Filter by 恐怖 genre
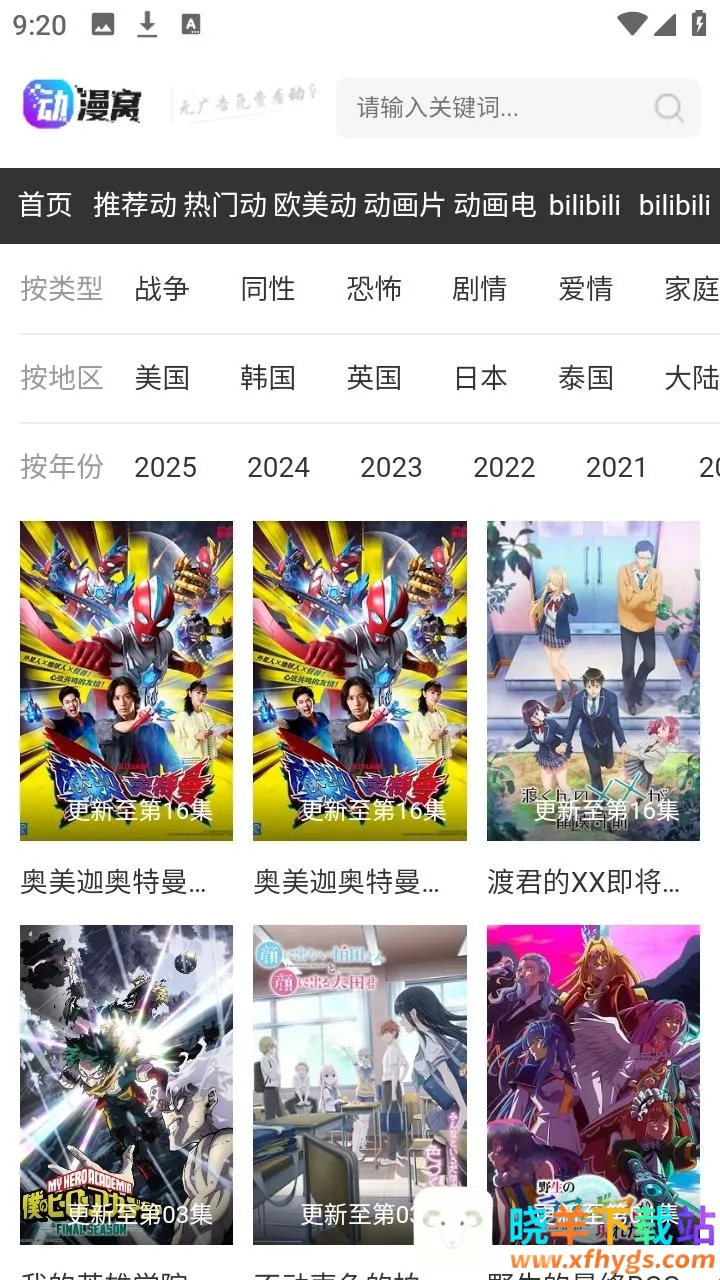 [374, 290]
